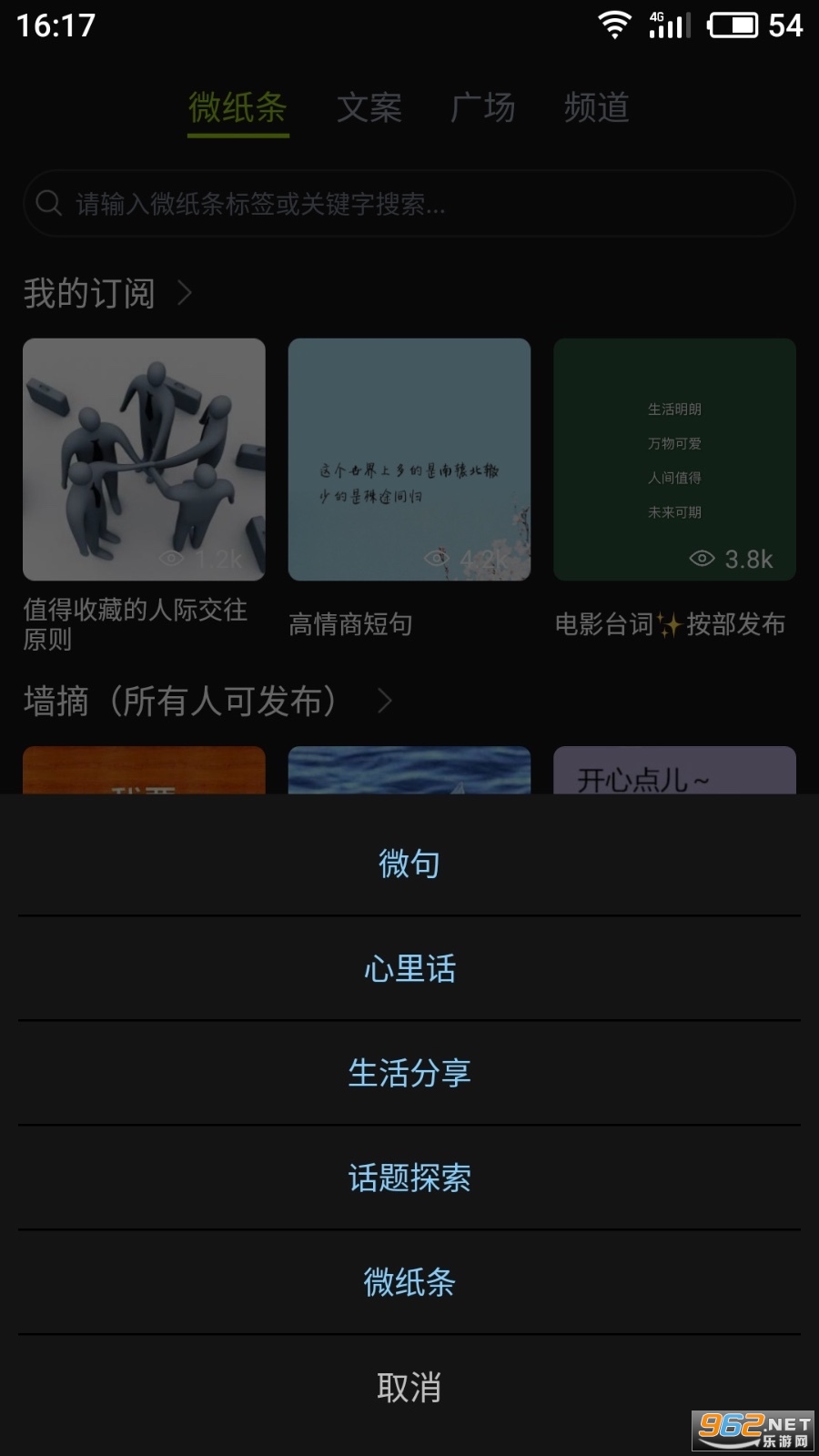Select 生活分享 option
Screen dimensions: 819x1456
click(x=409, y=1073)
